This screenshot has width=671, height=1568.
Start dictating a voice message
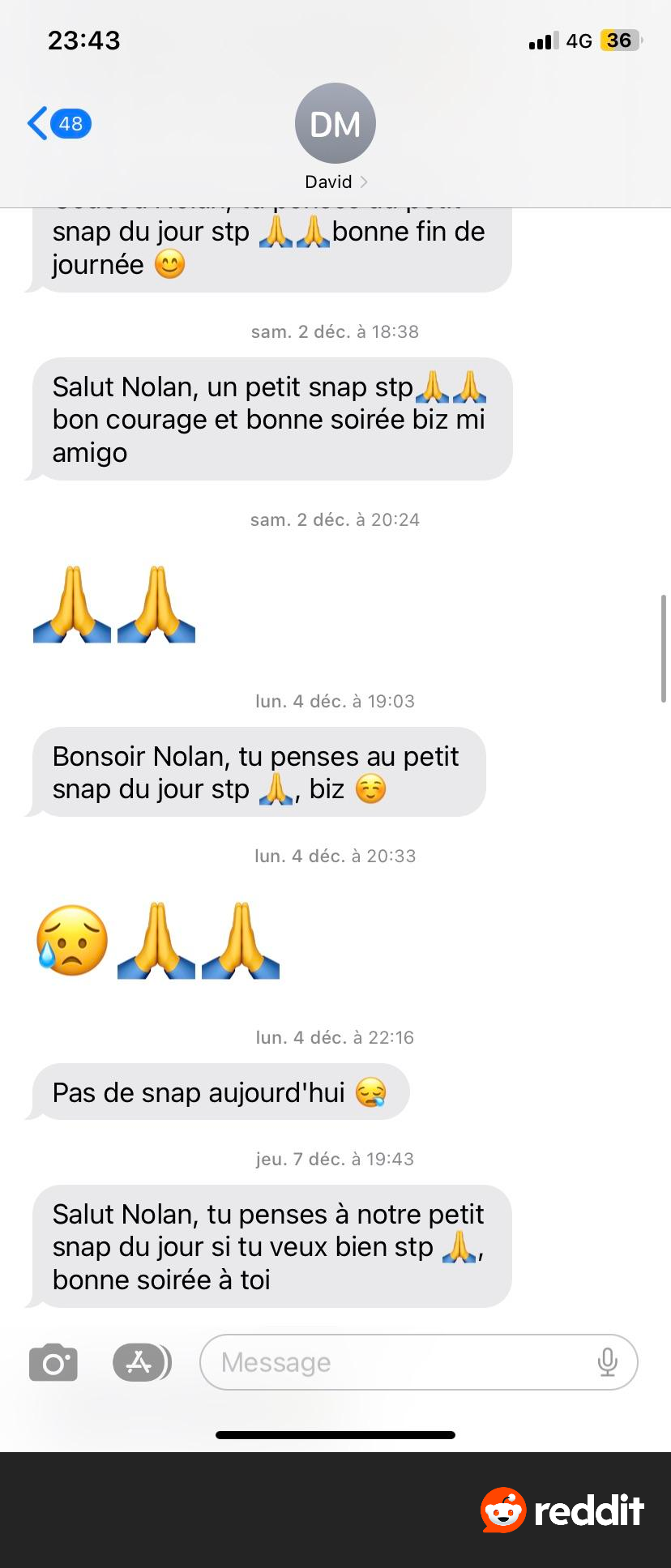click(607, 1362)
